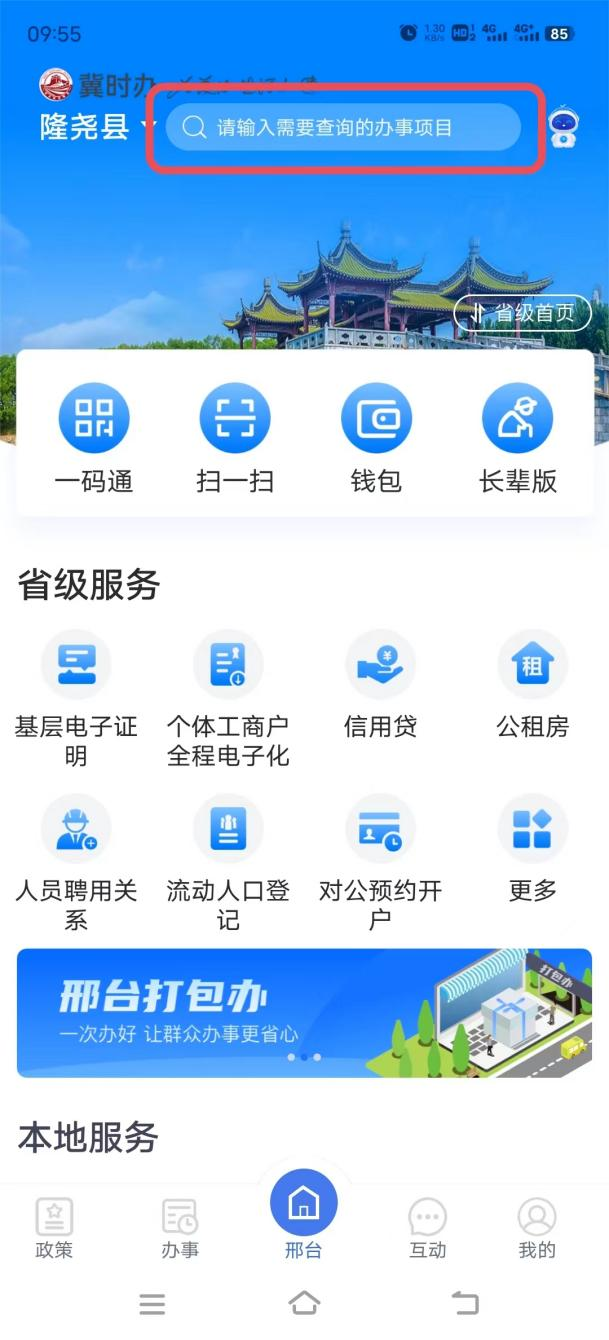The width and height of the screenshot is (609, 1340).
Task: Tap the search box for 办事项目
Action: (x=343, y=128)
